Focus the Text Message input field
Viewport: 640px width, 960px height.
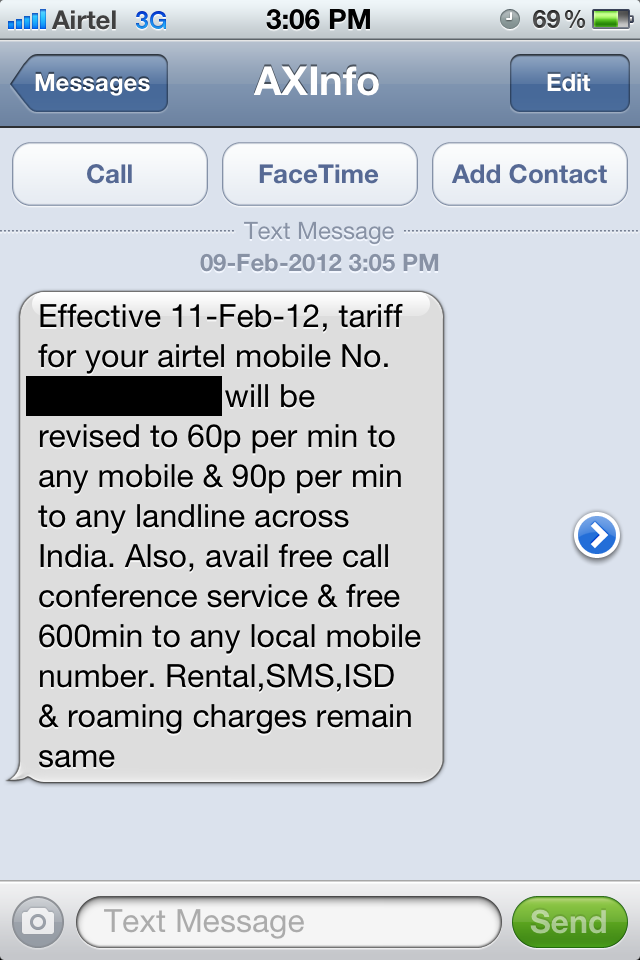[288, 921]
